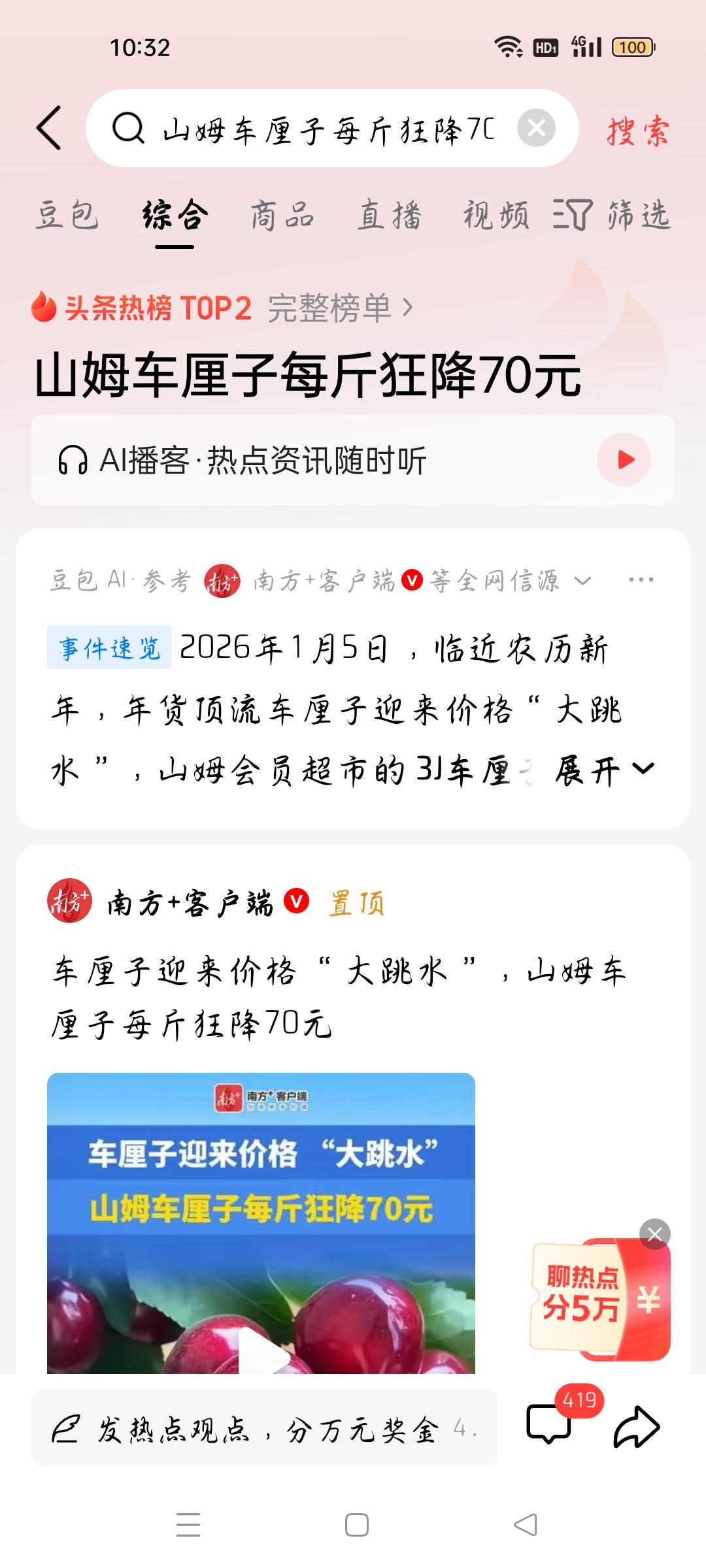Screen dimensions: 706x1568
Task: Open the 等全网信源 sources dropdown
Action: pyautogui.click(x=584, y=580)
